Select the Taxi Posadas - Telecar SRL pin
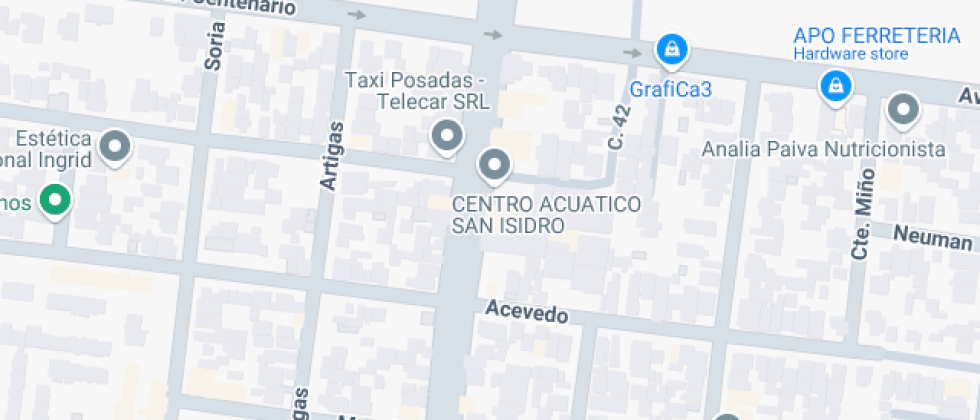This screenshot has width=980, height=420. (446, 135)
